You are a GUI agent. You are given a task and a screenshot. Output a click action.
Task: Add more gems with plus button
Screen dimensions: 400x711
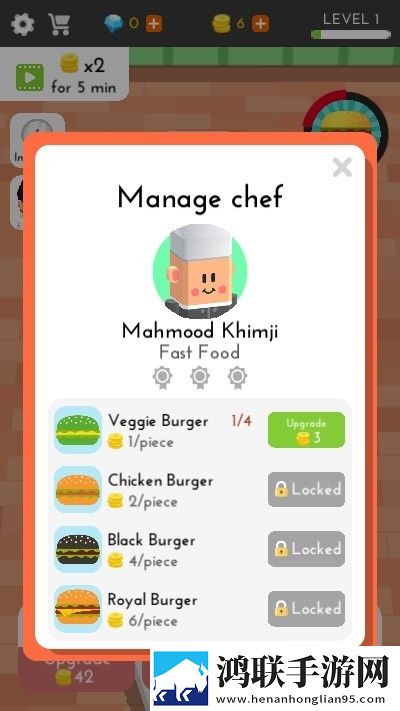coord(154,24)
